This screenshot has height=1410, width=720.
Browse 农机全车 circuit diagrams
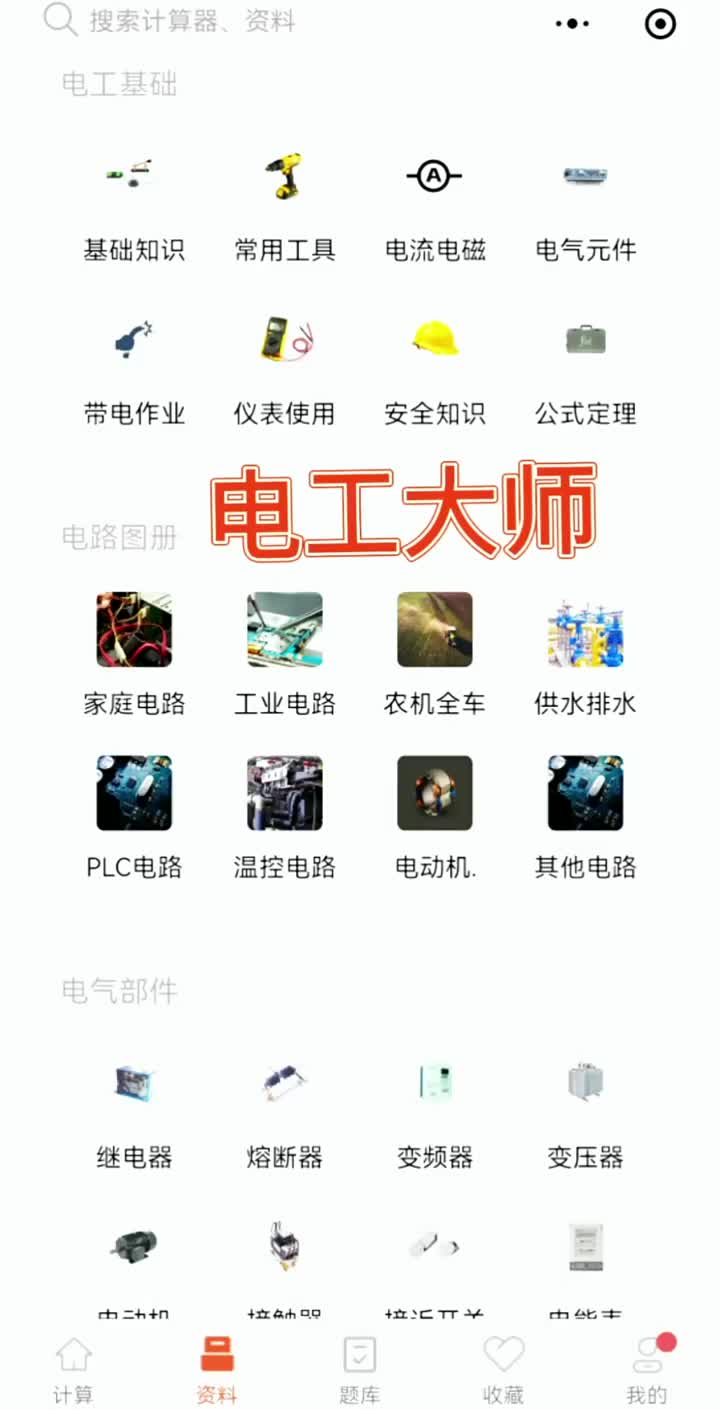pyautogui.click(x=435, y=652)
